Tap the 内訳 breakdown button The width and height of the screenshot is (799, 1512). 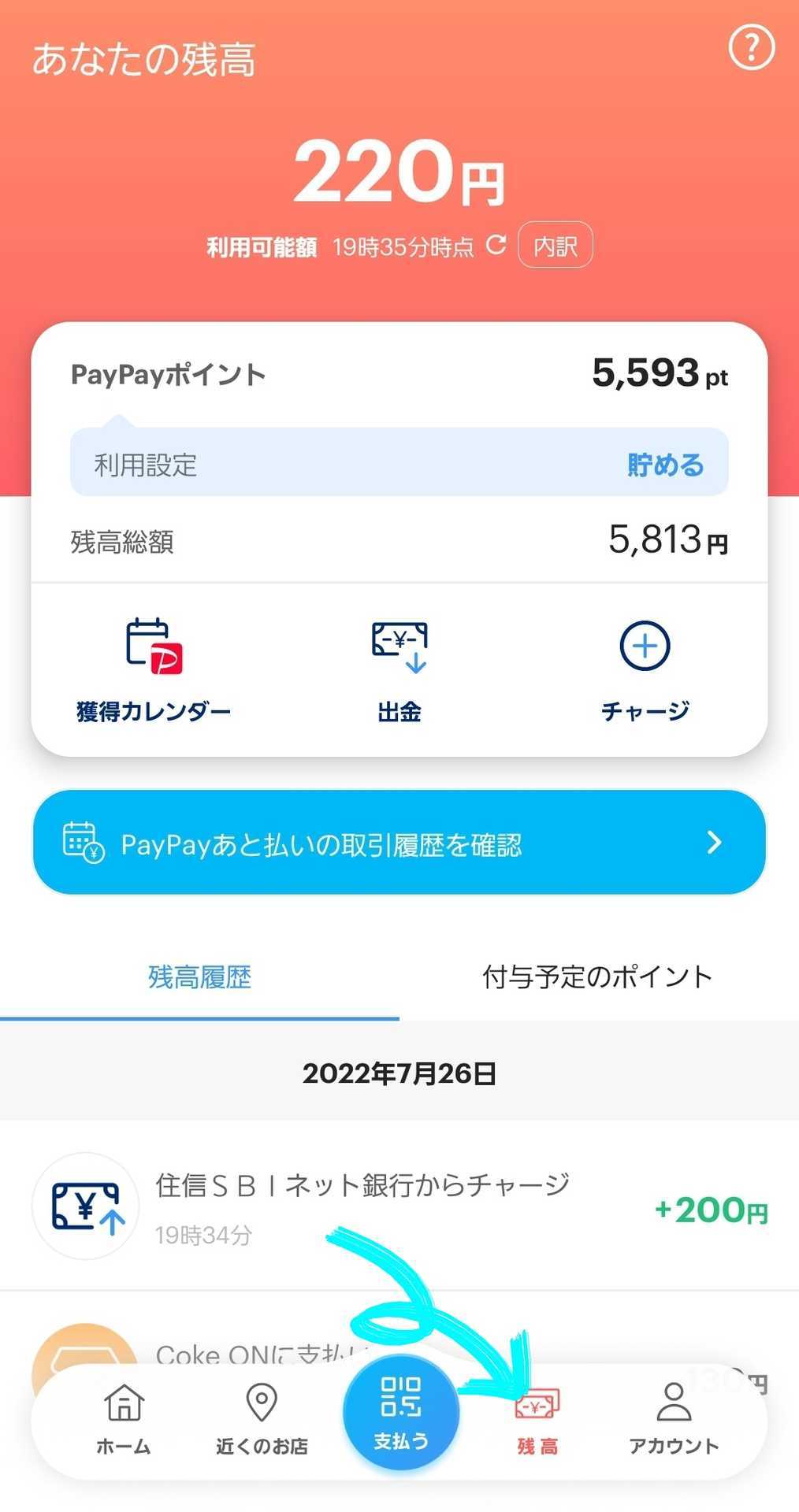[556, 246]
